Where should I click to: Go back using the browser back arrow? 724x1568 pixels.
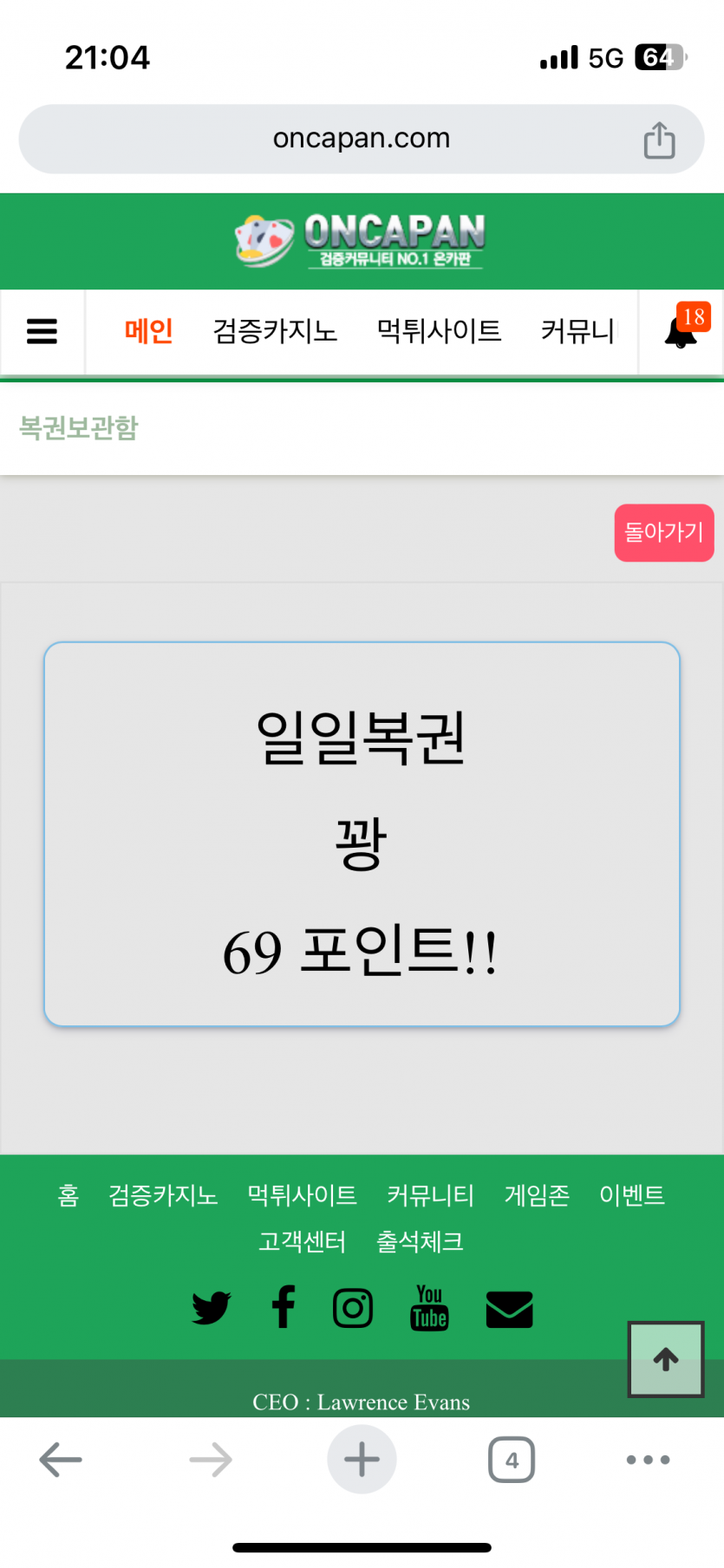coord(61,1460)
